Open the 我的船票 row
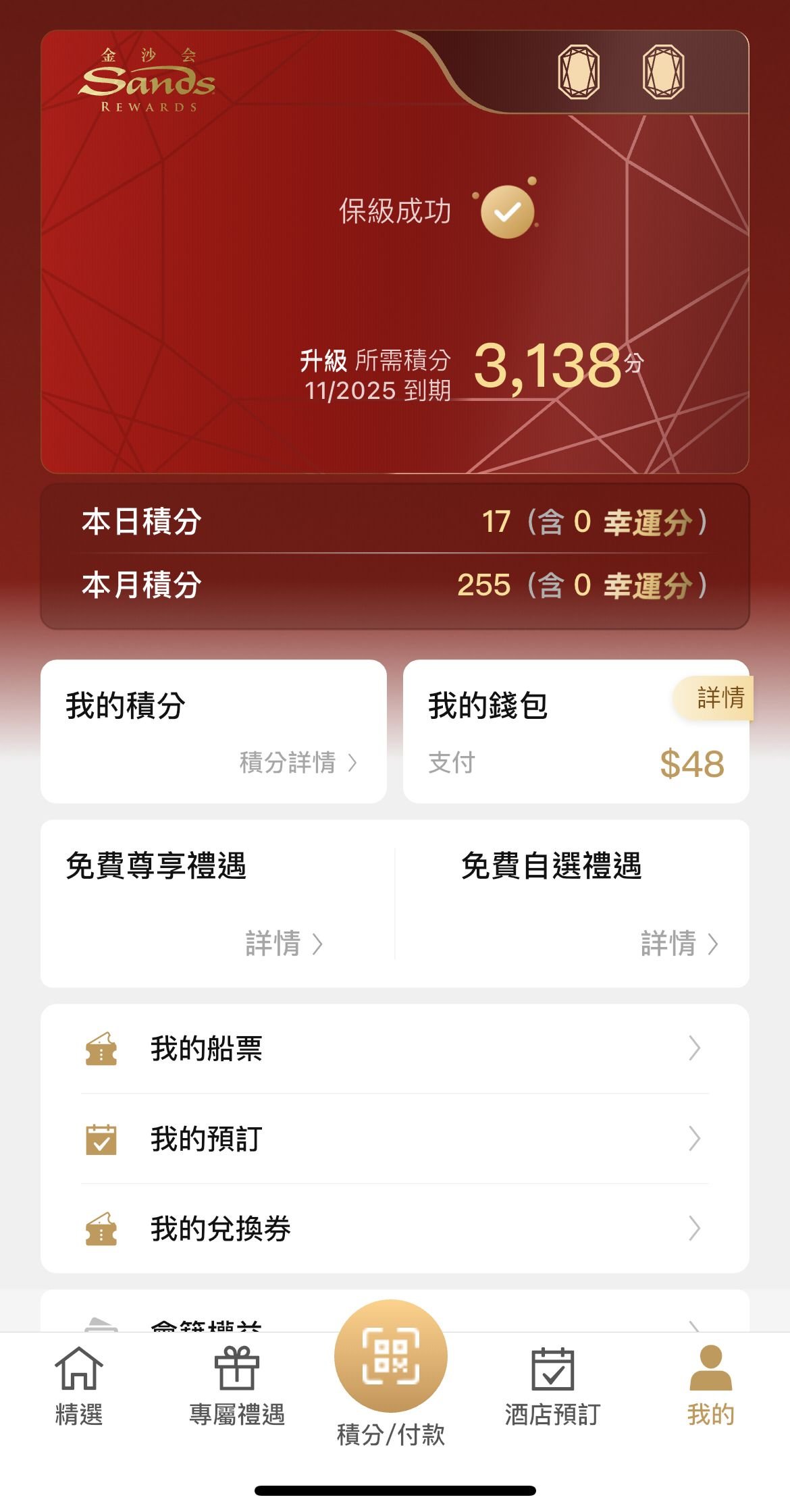 click(x=395, y=1048)
